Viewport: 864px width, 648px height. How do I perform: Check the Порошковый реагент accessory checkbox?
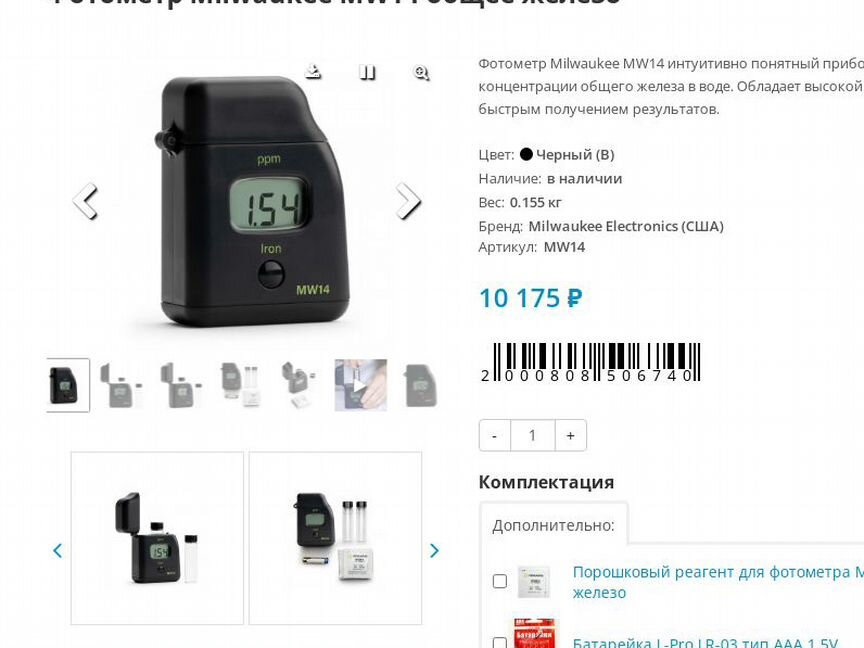(x=500, y=581)
